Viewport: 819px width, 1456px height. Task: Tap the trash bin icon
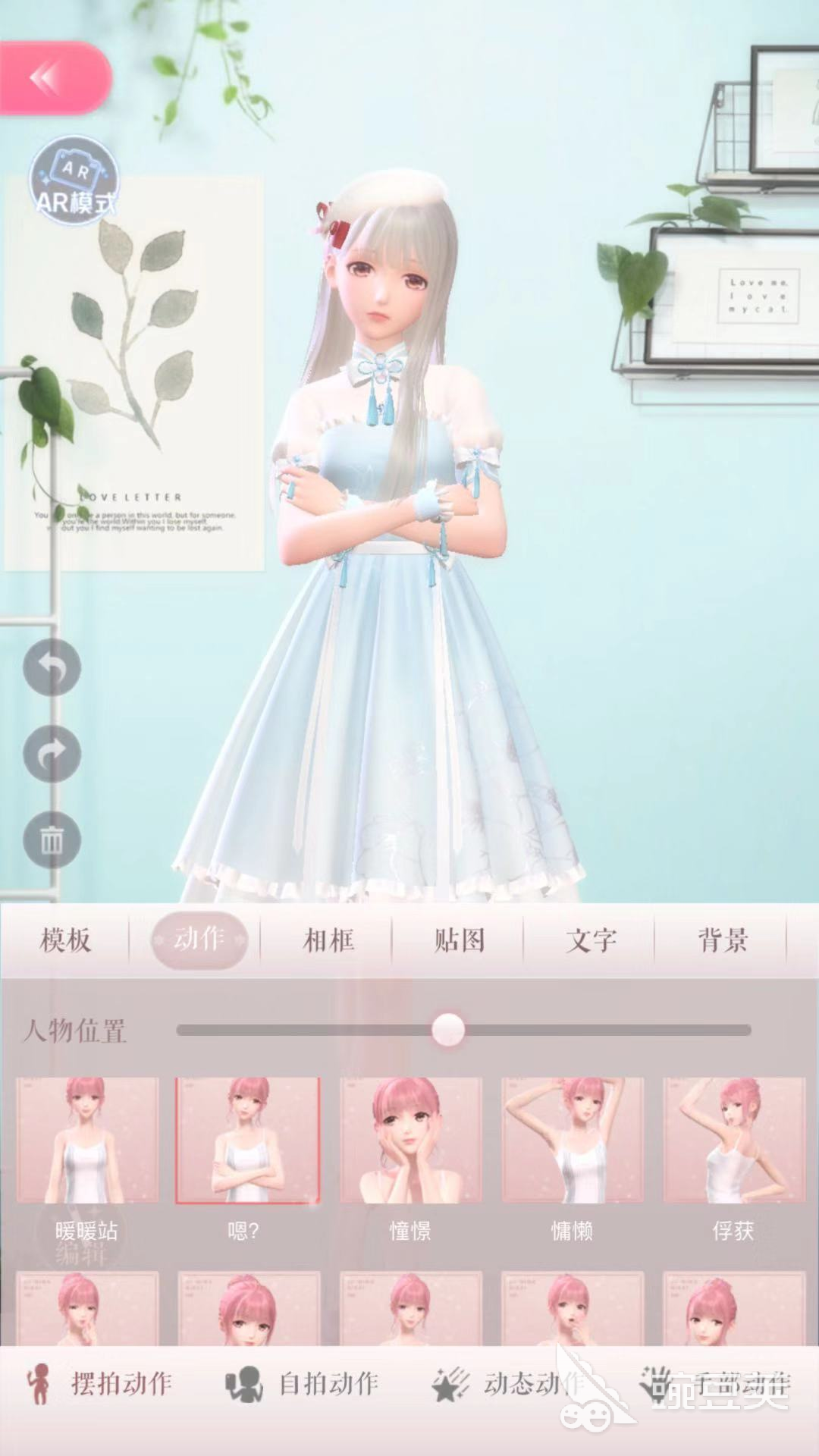pos(52,839)
